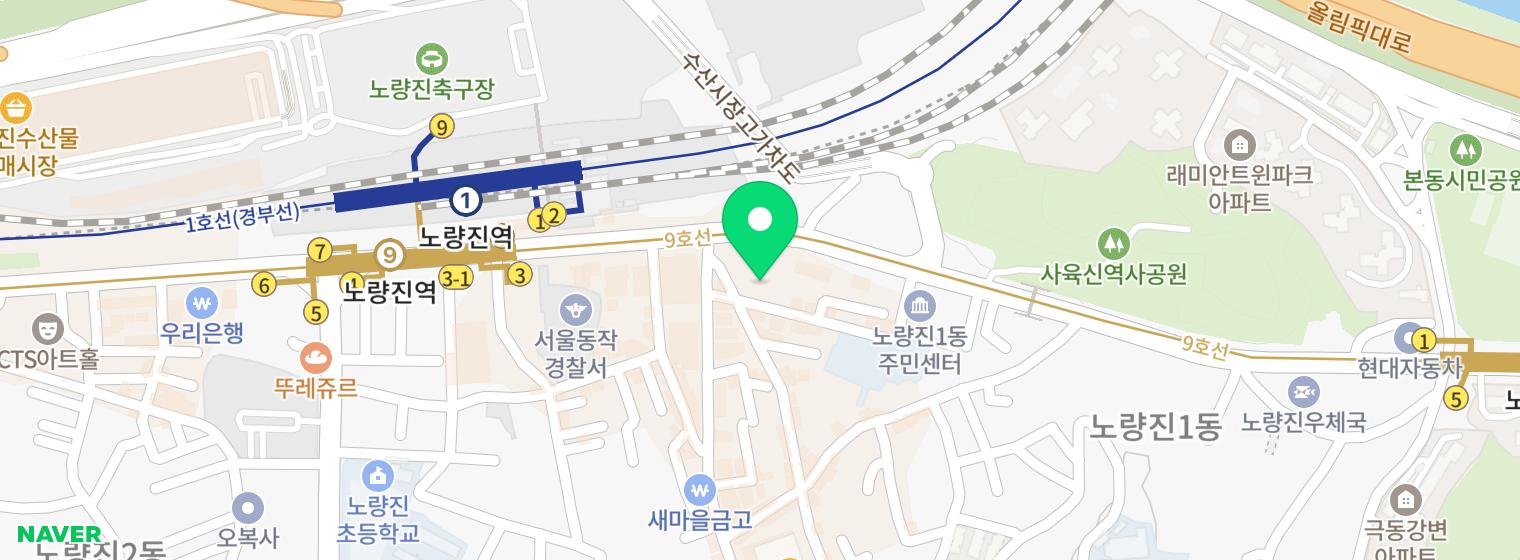Select the 노량진역 line 9 station marker
Viewport: 1520px width, 560px height.
pyautogui.click(x=389, y=257)
